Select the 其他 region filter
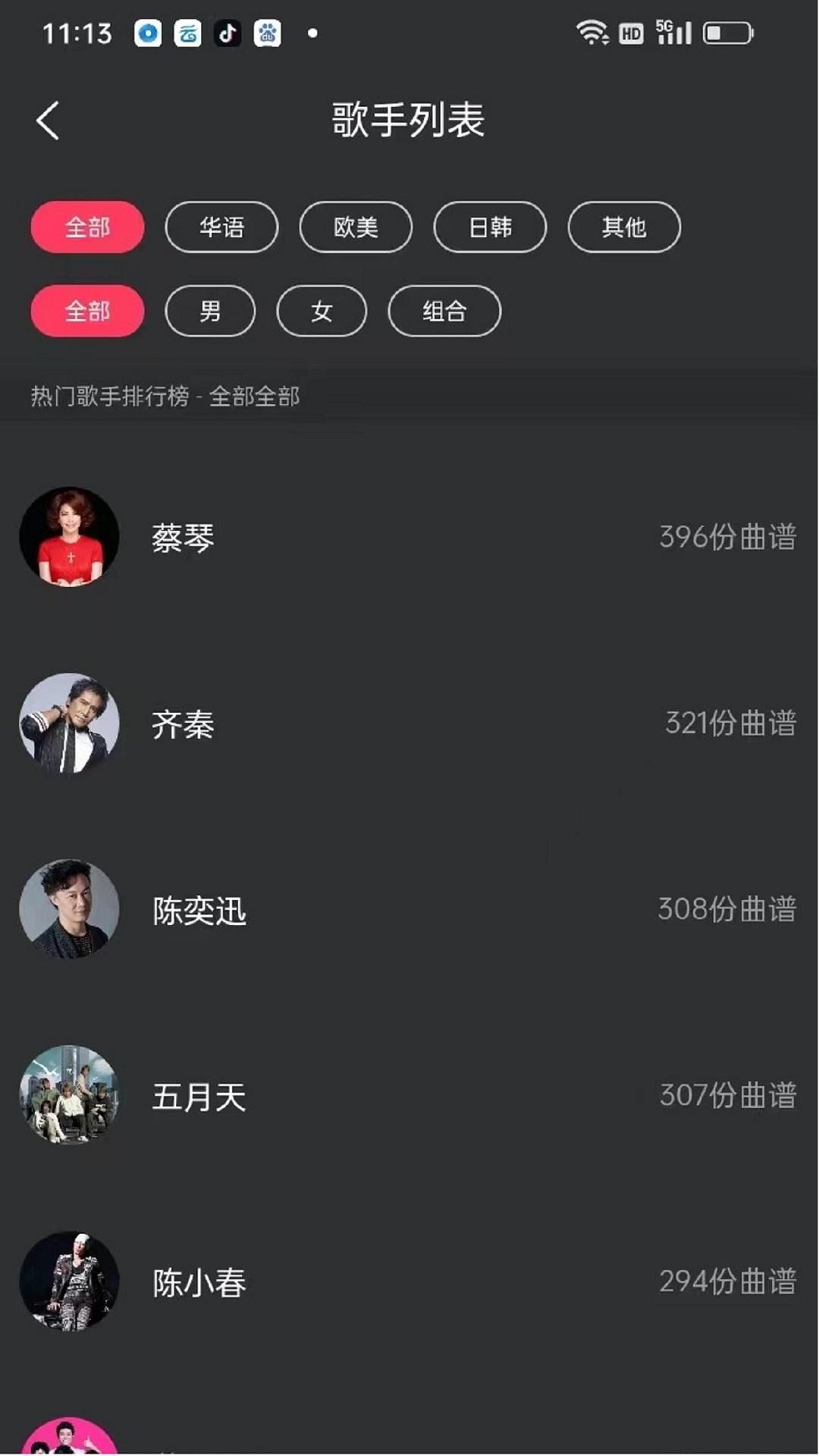 coord(624,227)
